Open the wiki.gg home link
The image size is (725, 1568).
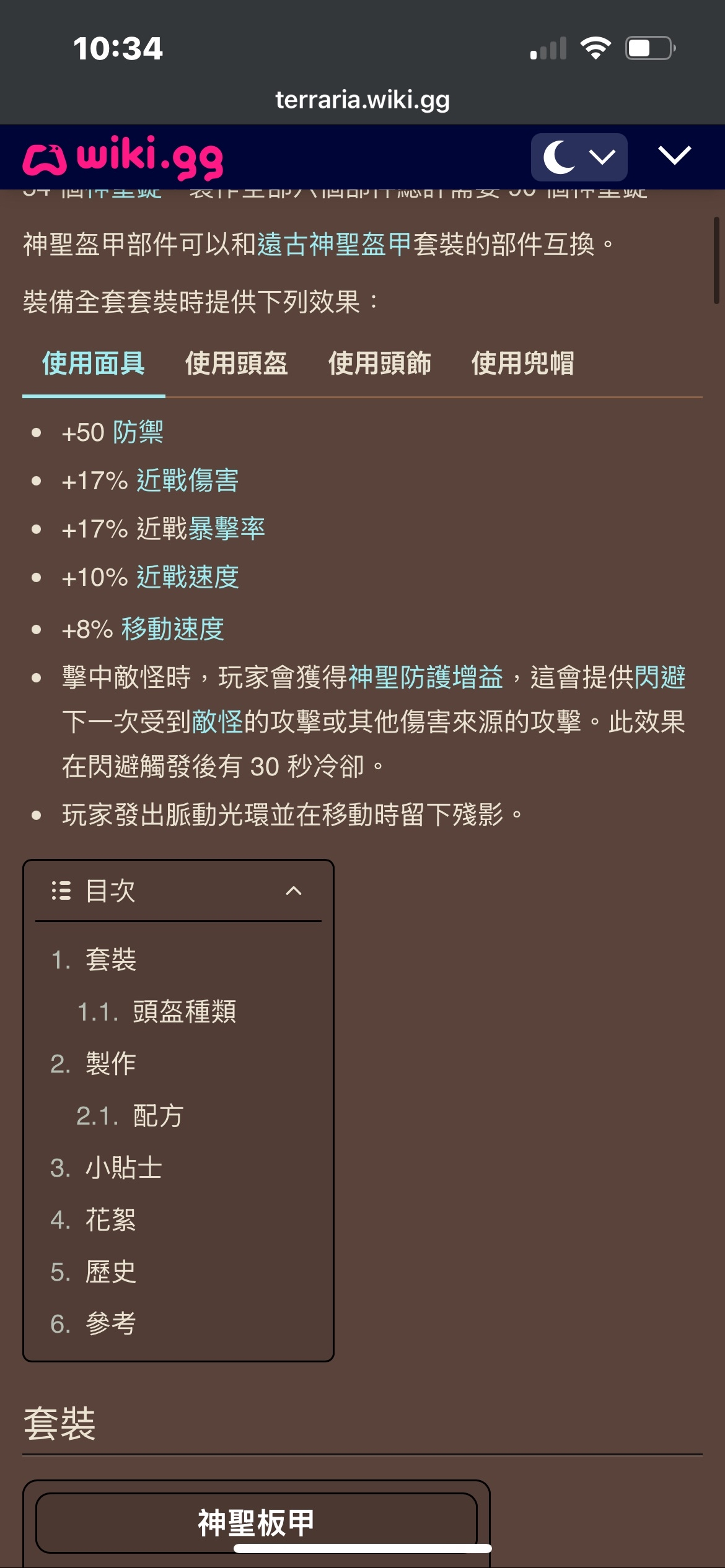point(123,157)
